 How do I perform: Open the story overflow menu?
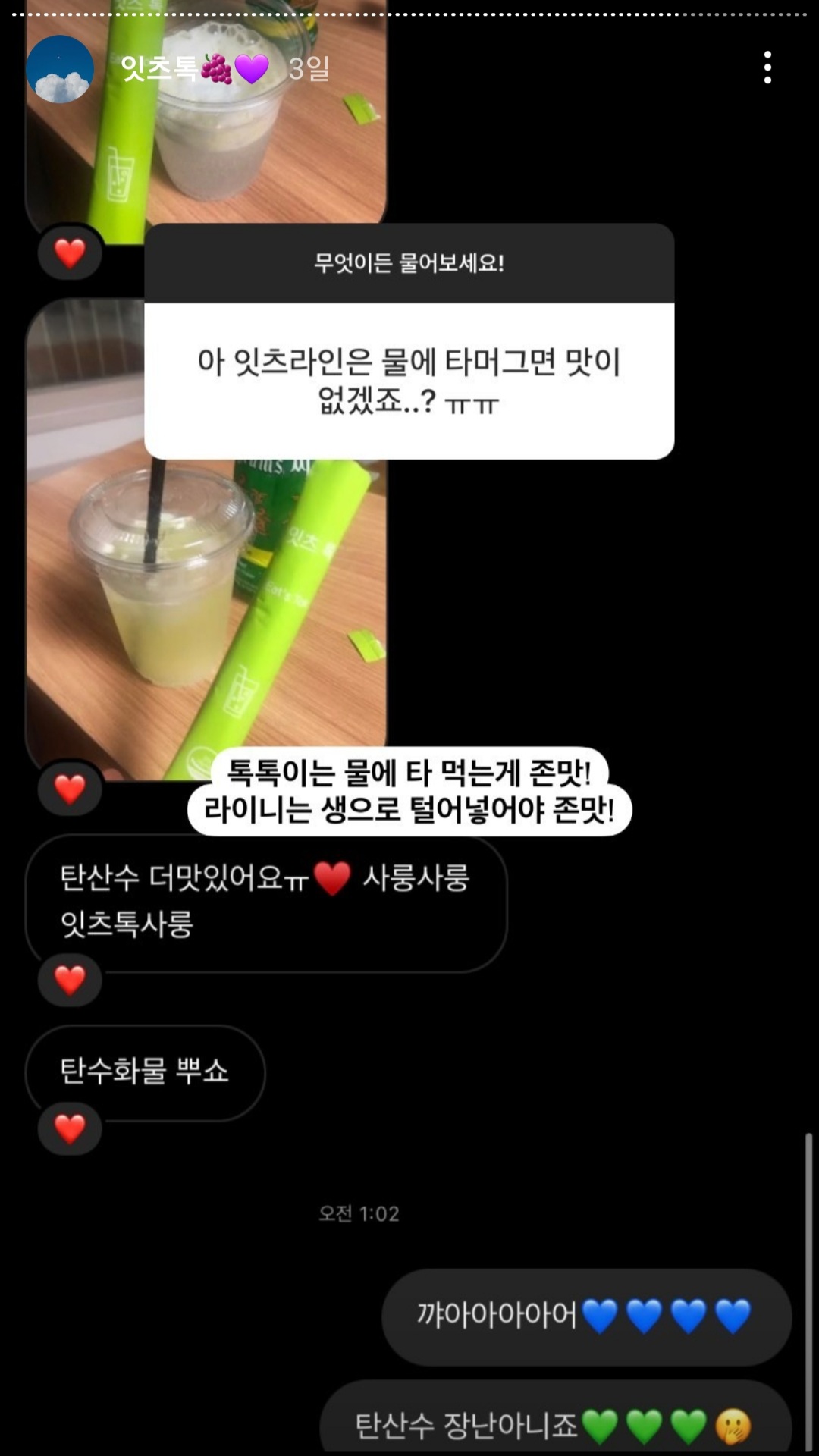click(x=767, y=68)
